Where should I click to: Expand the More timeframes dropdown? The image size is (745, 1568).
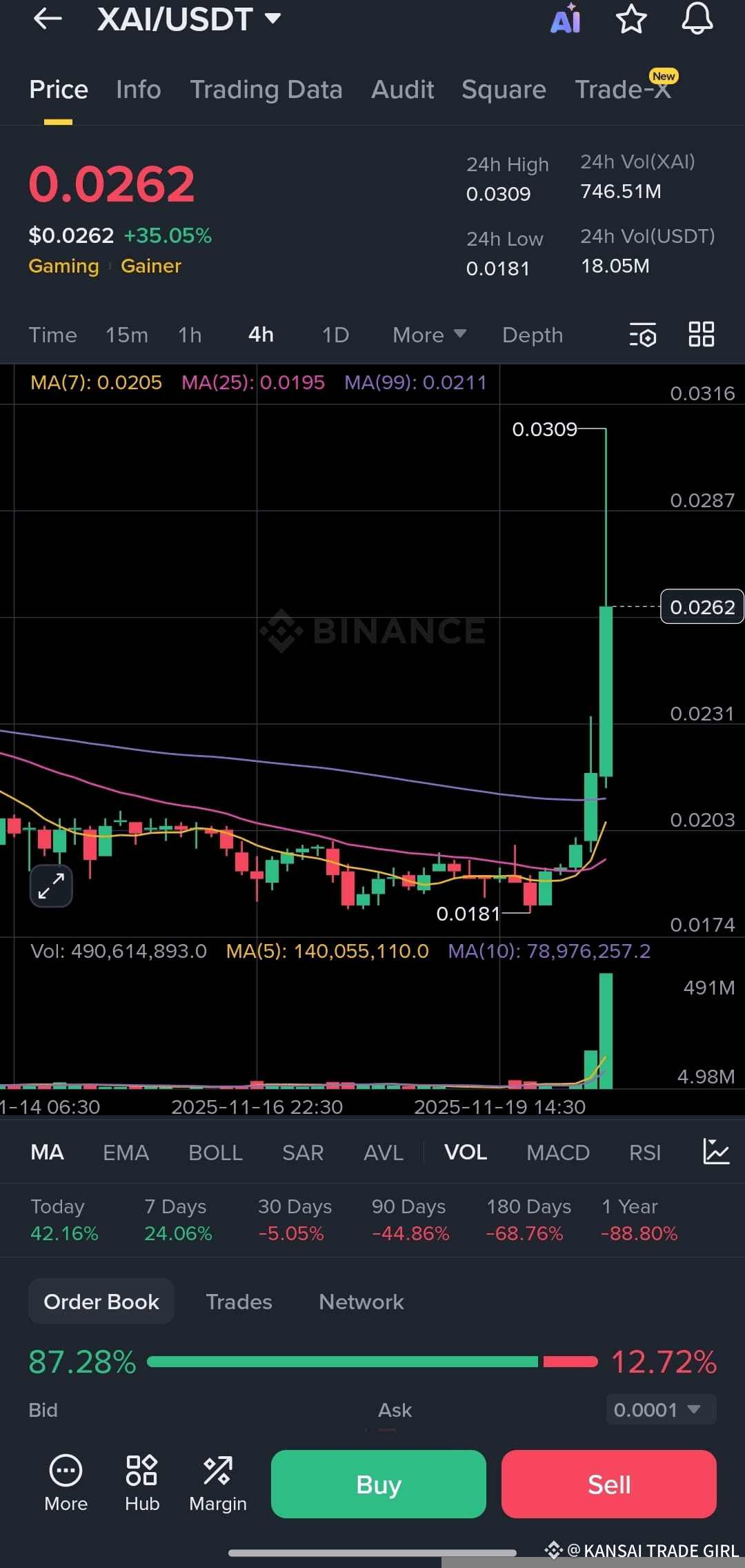click(x=428, y=335)
